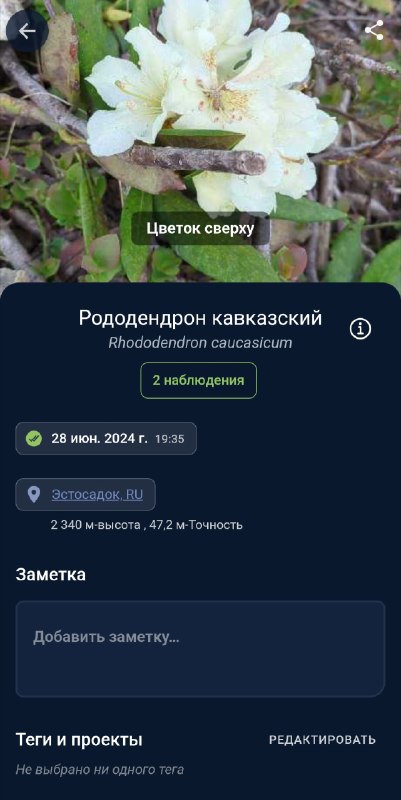Go back with the arrow icon
This screenshot has height=800, width=401.
click(27, 31)
